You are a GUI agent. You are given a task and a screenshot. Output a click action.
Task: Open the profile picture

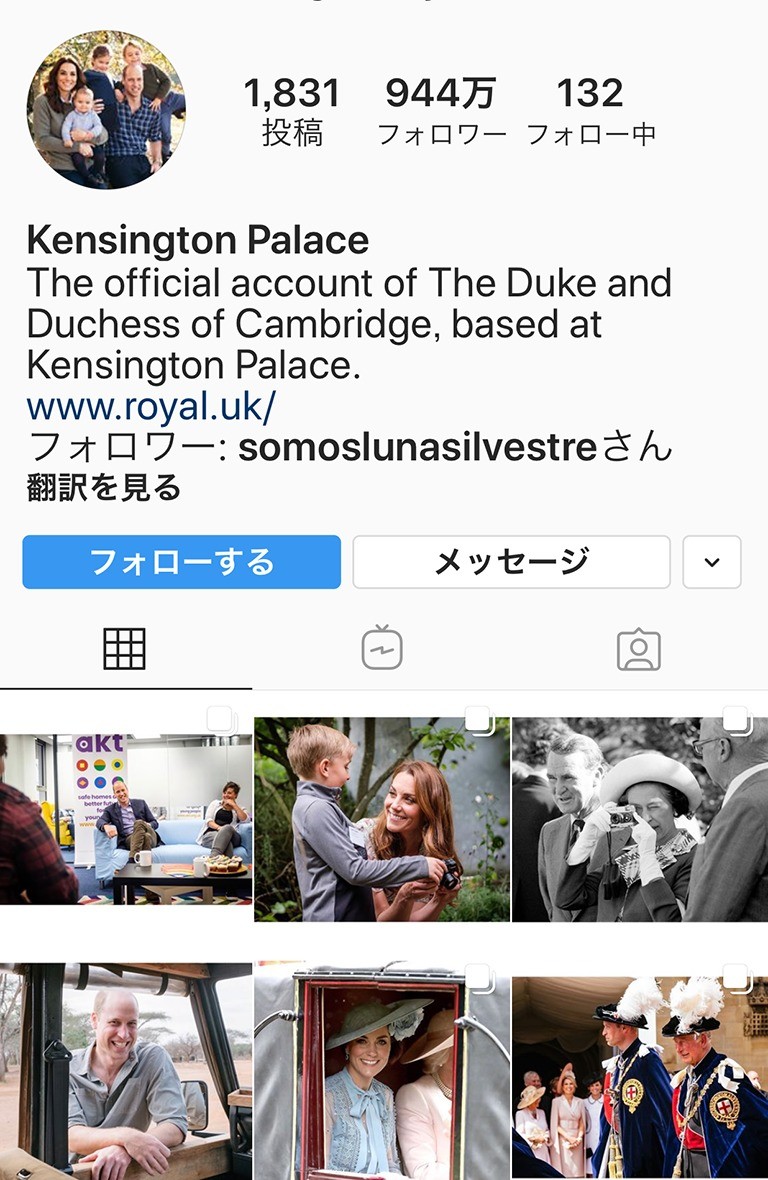pyautogui.click(x=106, y=110)
